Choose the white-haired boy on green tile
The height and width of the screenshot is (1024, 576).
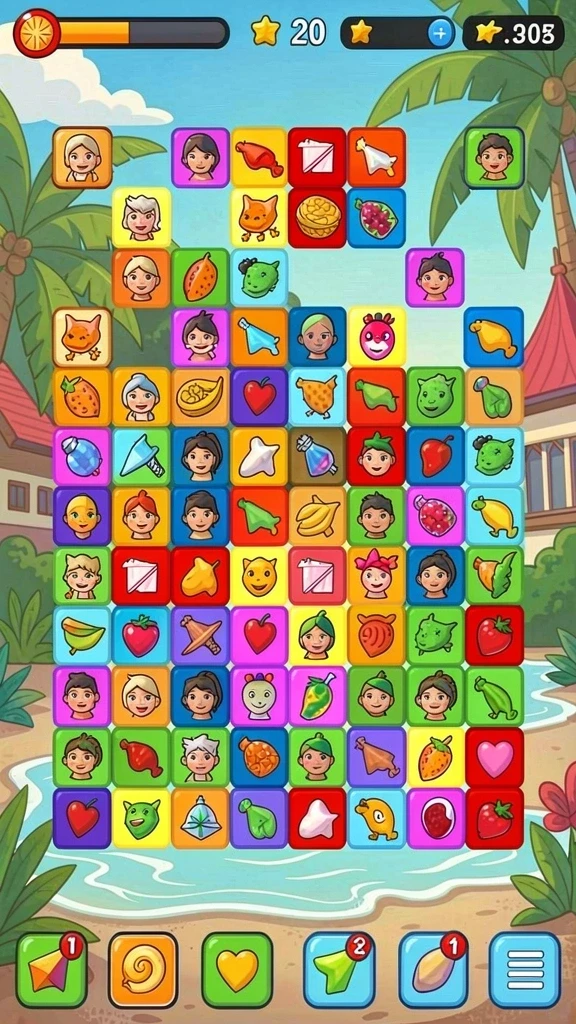pyautogui.click(x=200, y=758)
